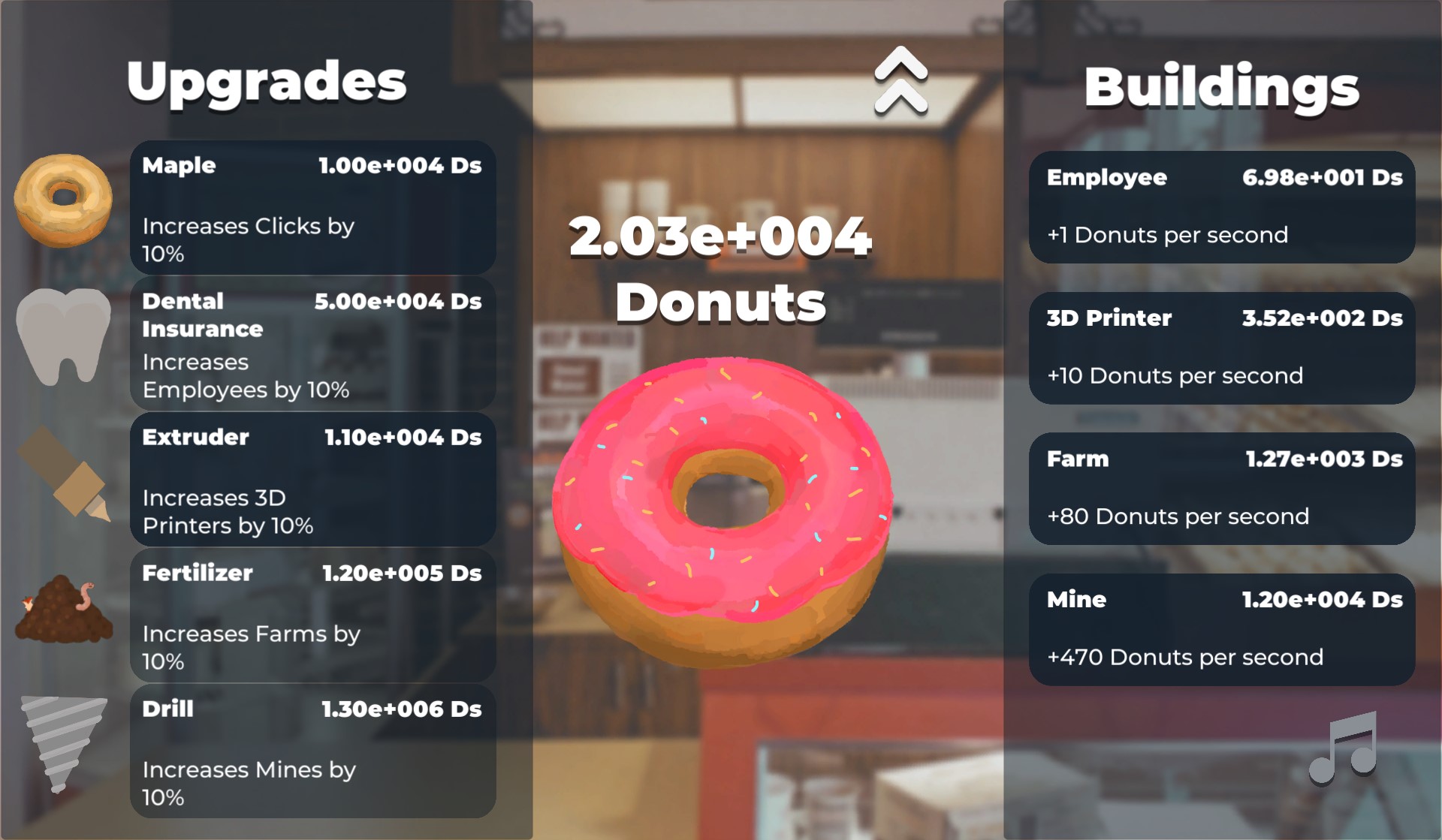
Task: Purchase the Dental Insurance upgrade
Action: click(x=312, y=343)
